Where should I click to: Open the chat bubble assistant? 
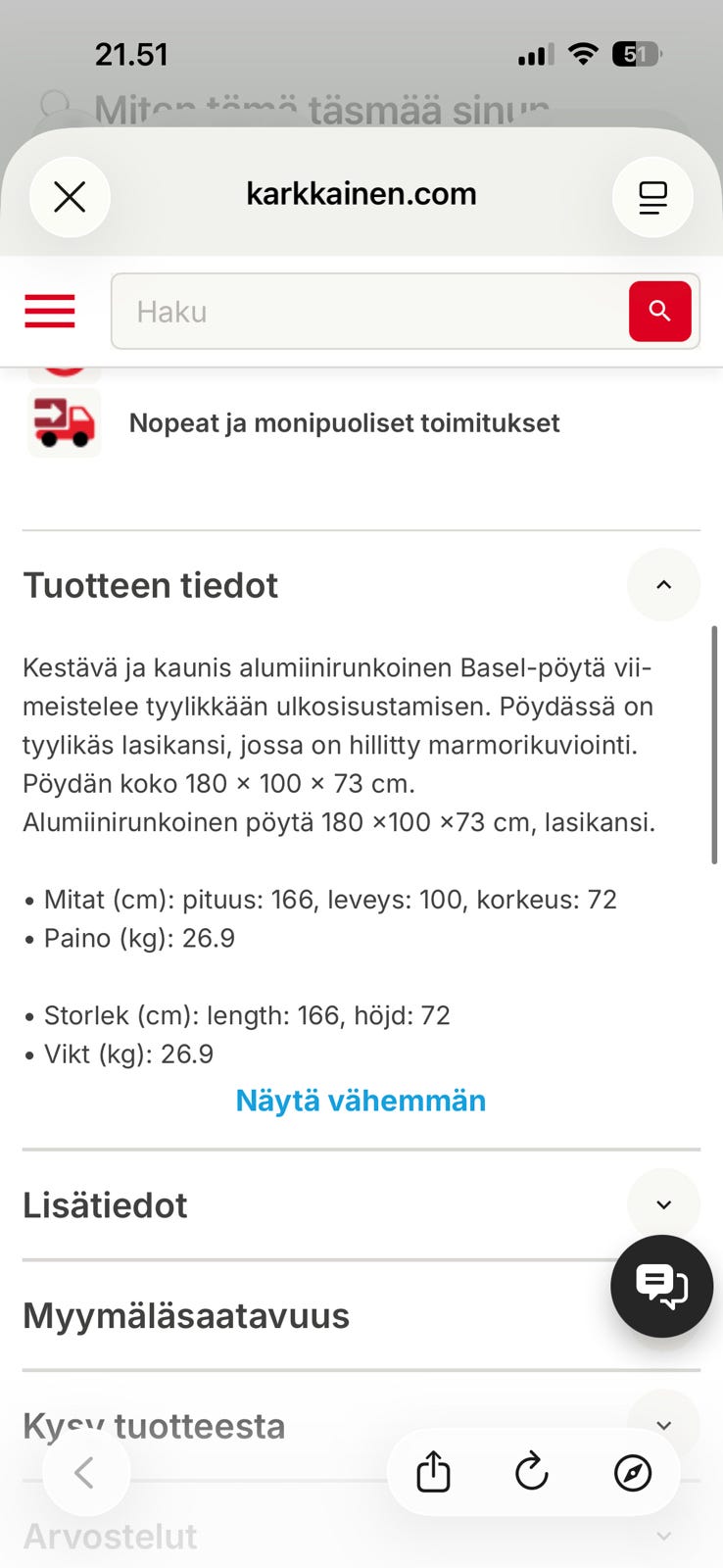coord(660,1286)
